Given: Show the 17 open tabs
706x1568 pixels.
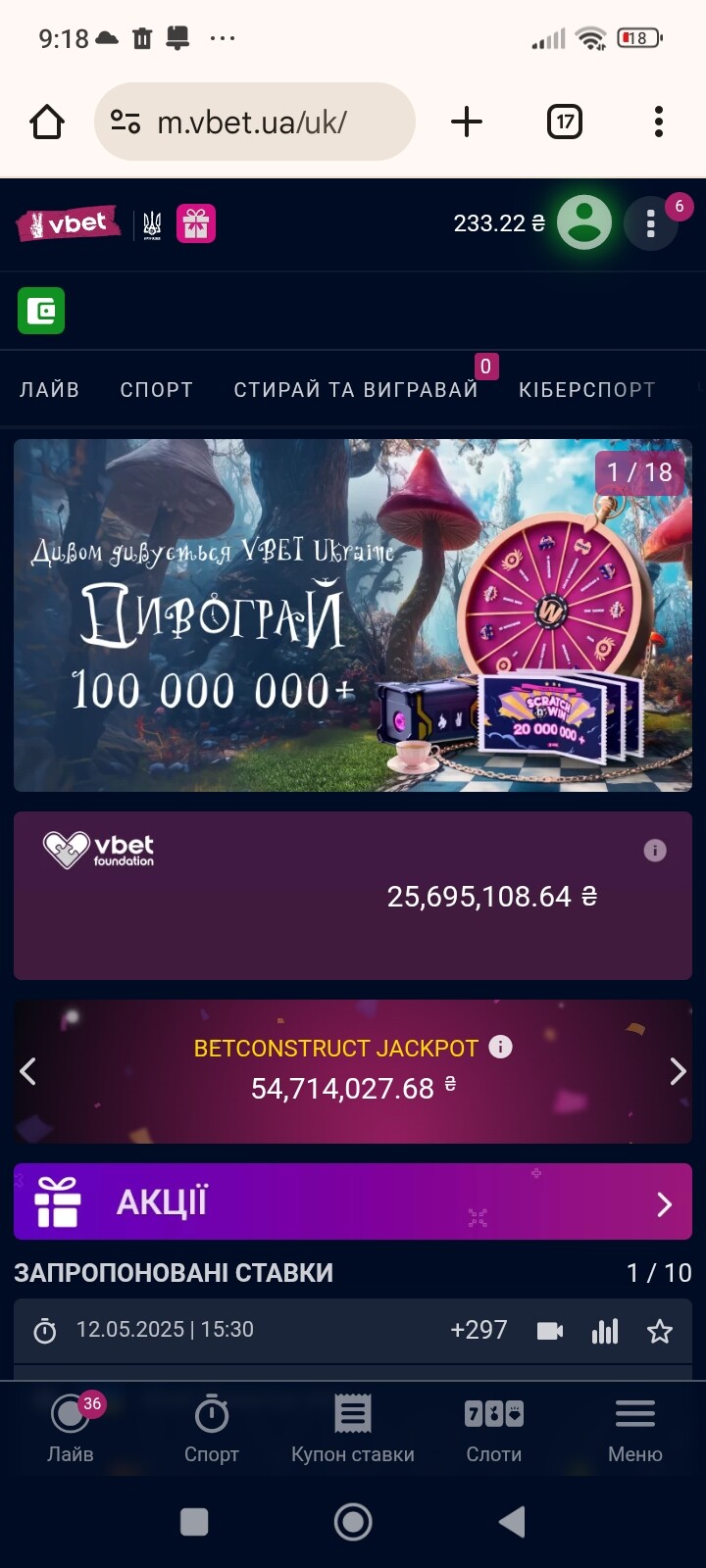Looking at the screenshot, I should 565,122.
